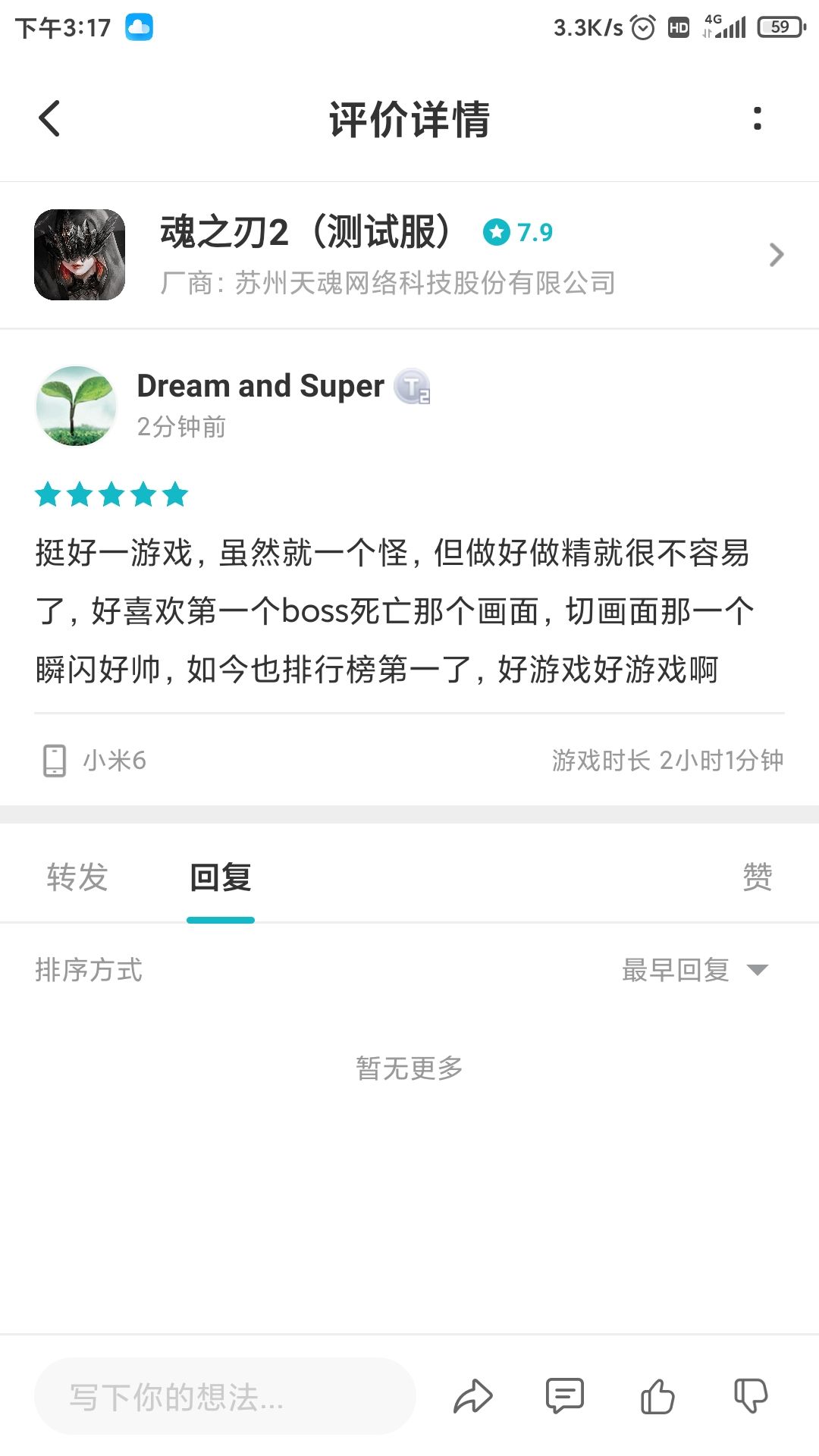This screenshot has width=819, height=1456.
Task: View Dream and Super's profile avatar
Action: coord(76,406)
